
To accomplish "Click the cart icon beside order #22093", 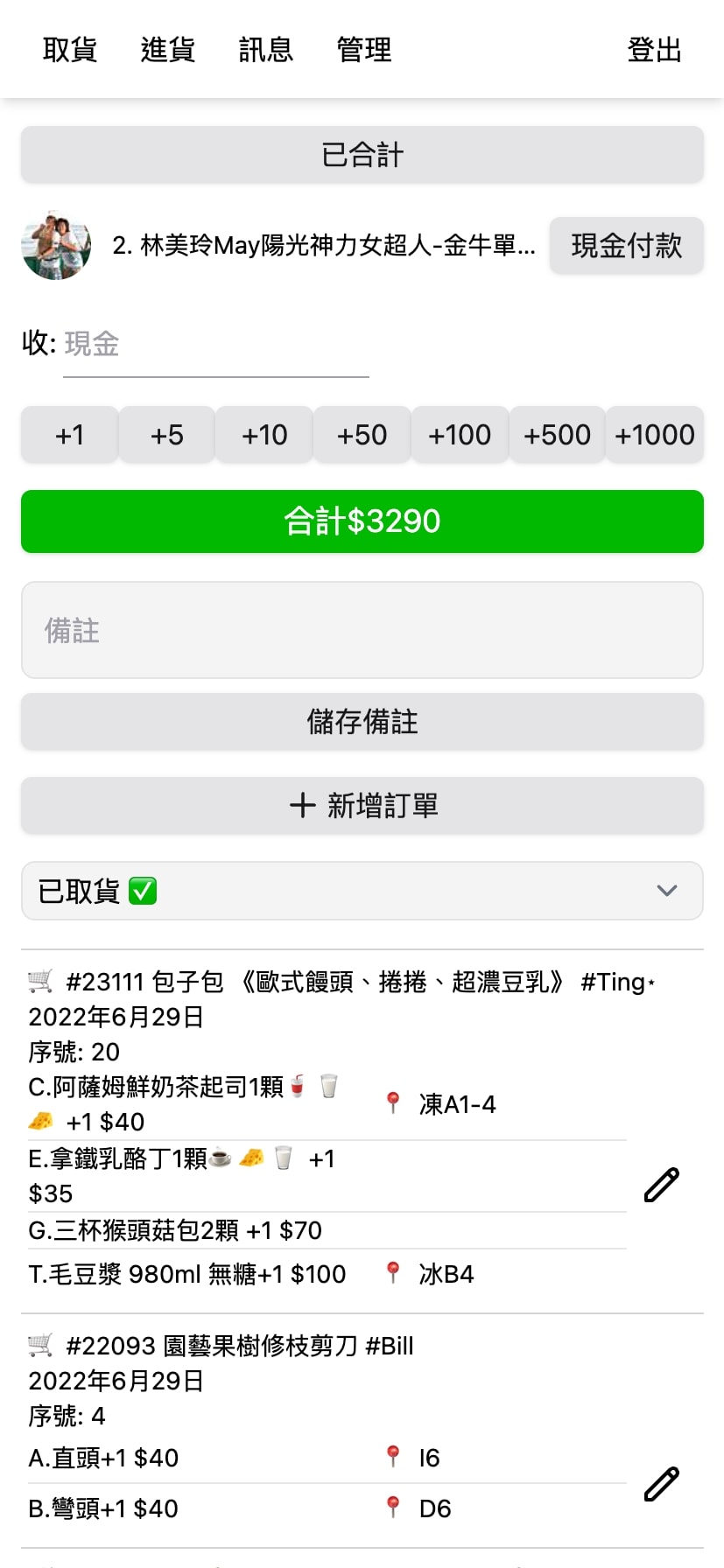I will (39, 1346).
